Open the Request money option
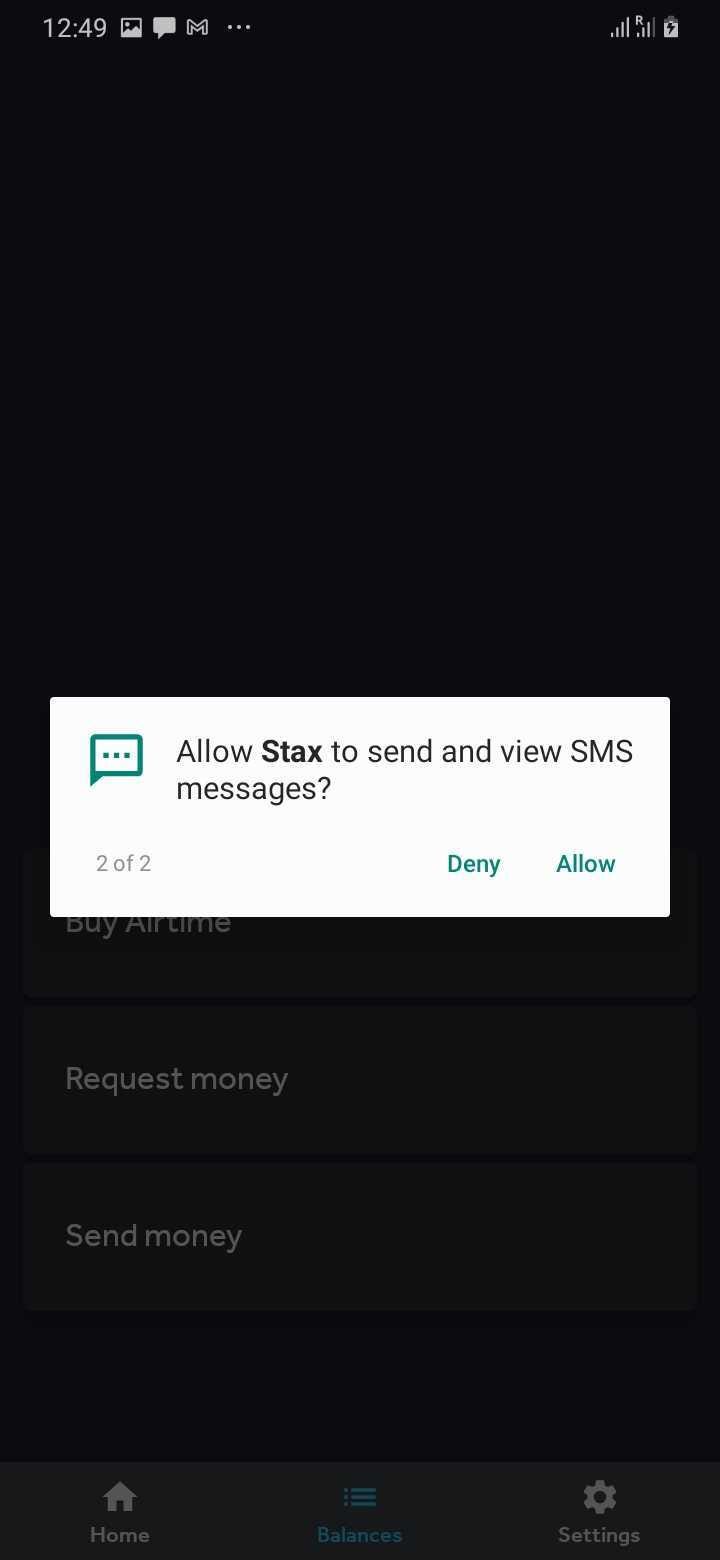720x1560 pixels. pos(360,1080)
